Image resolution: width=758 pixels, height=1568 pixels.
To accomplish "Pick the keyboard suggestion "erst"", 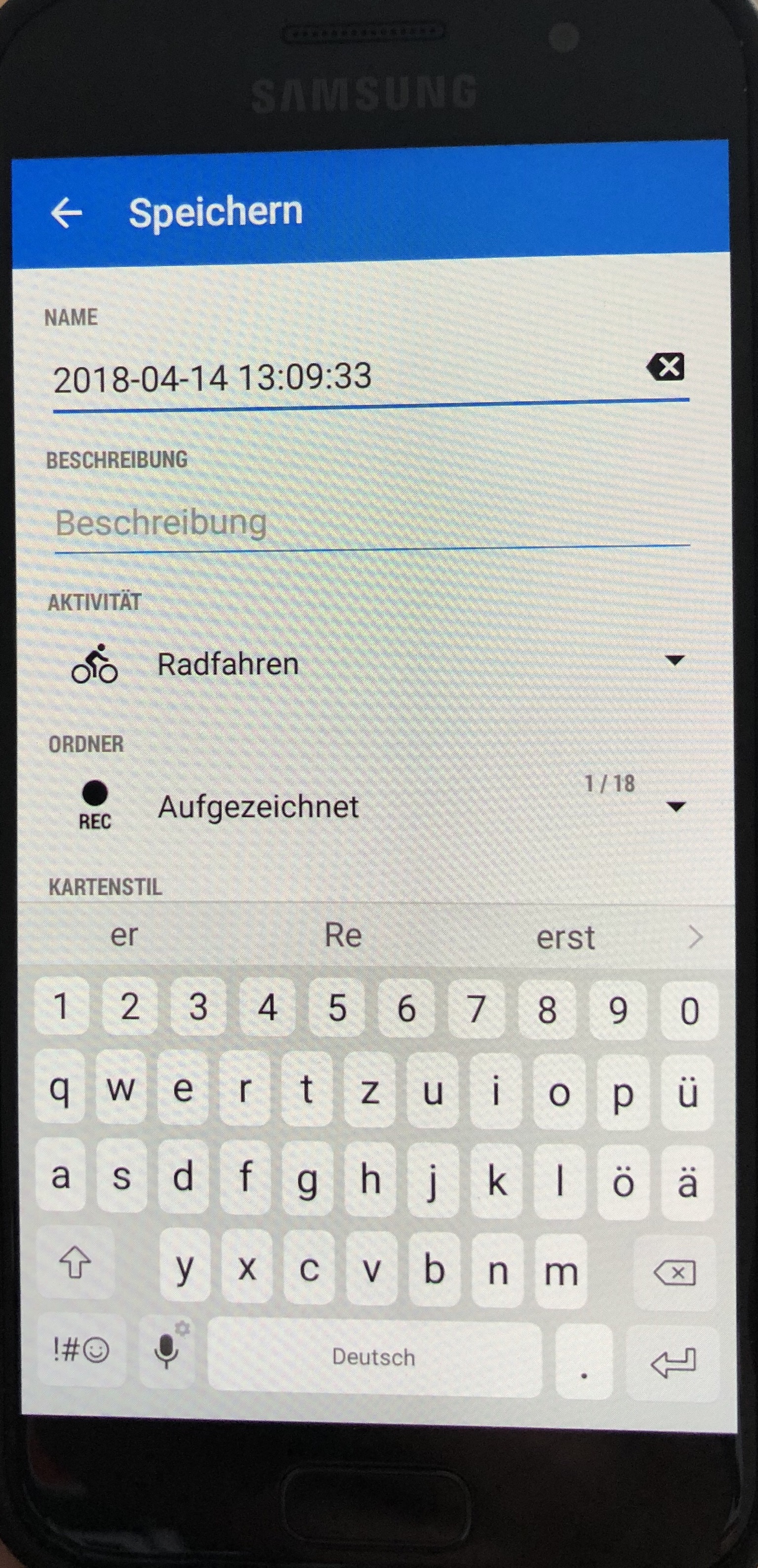I will tap(564, 938).
